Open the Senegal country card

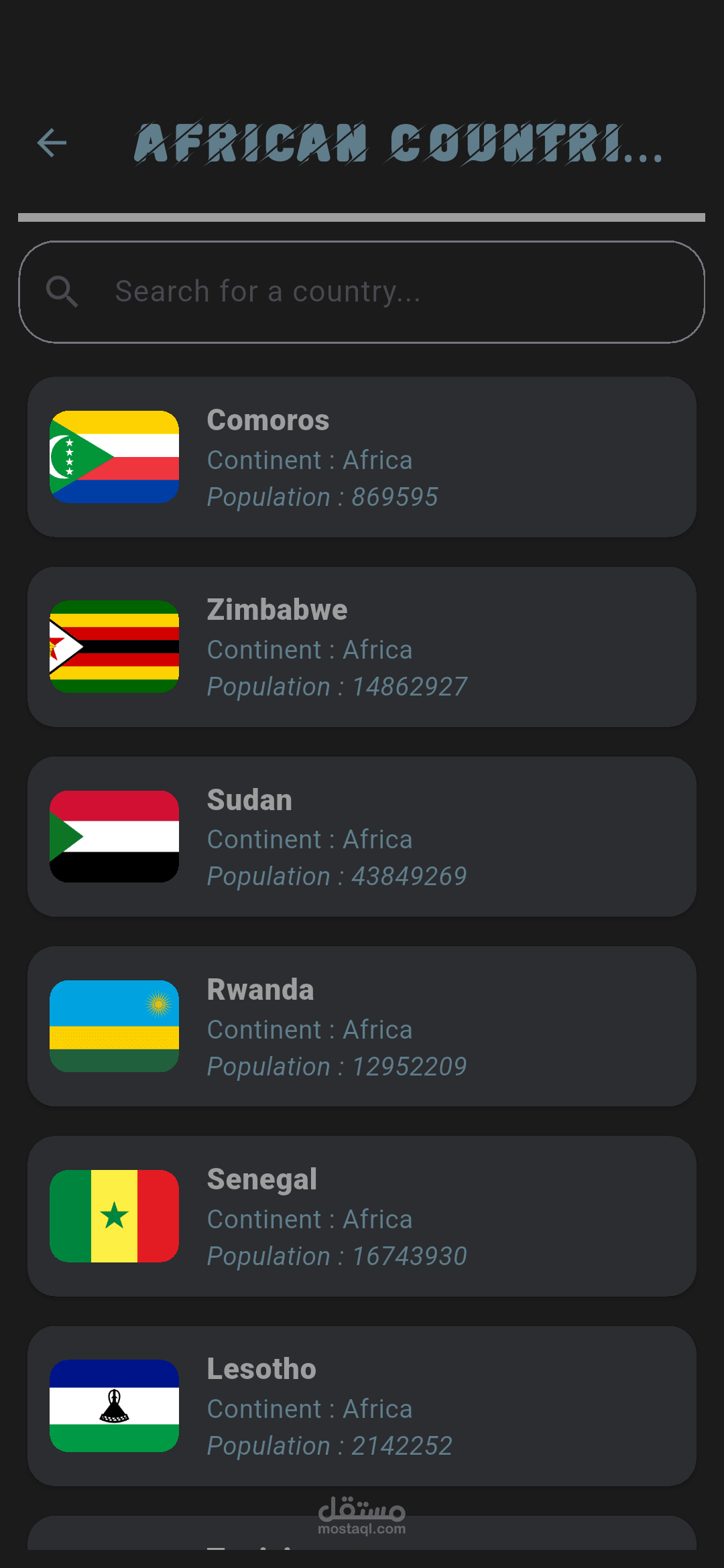click(x=361, y=1216)
